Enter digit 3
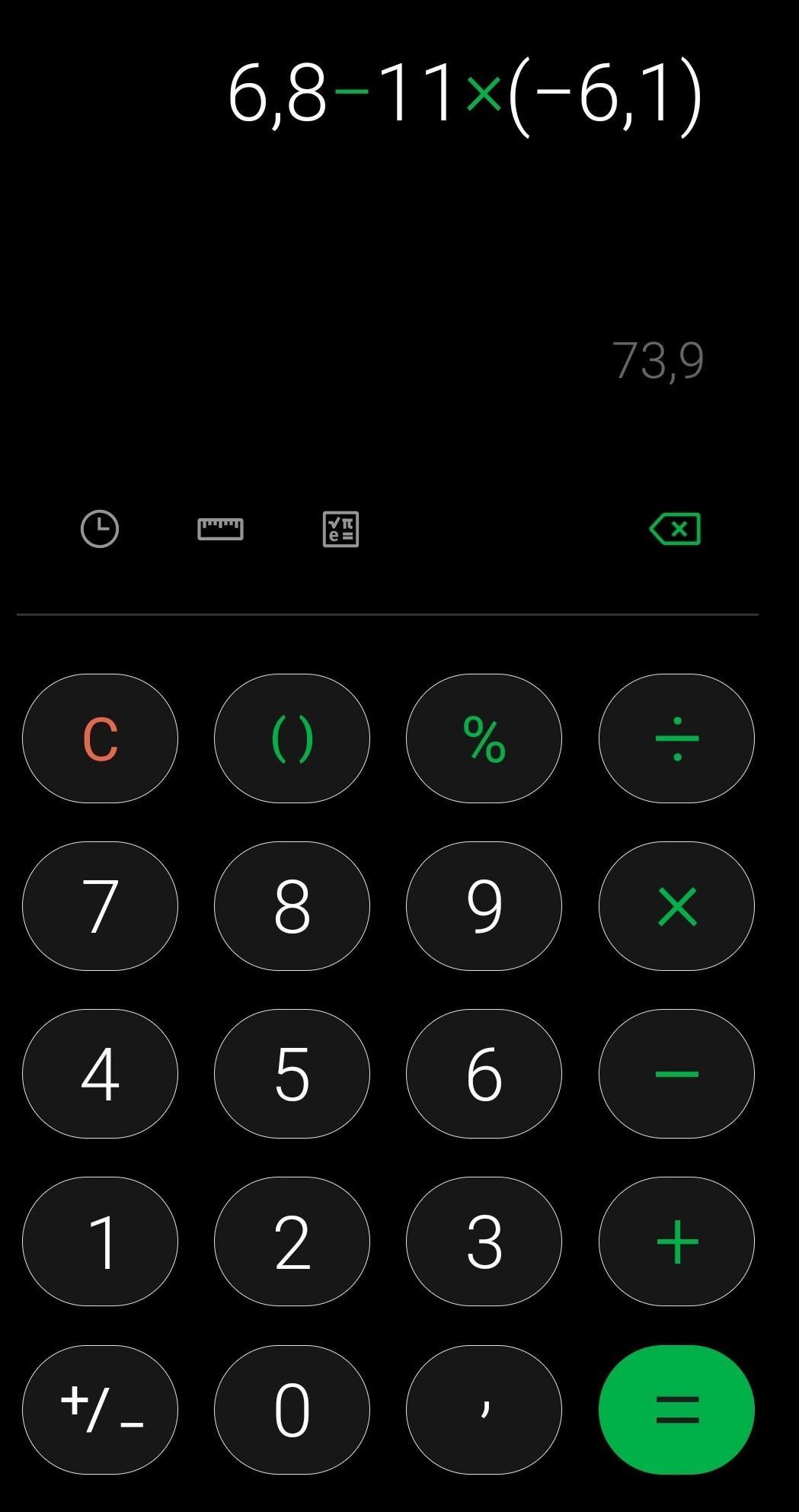This screenshot has width=799, height=1512. 484,1241
